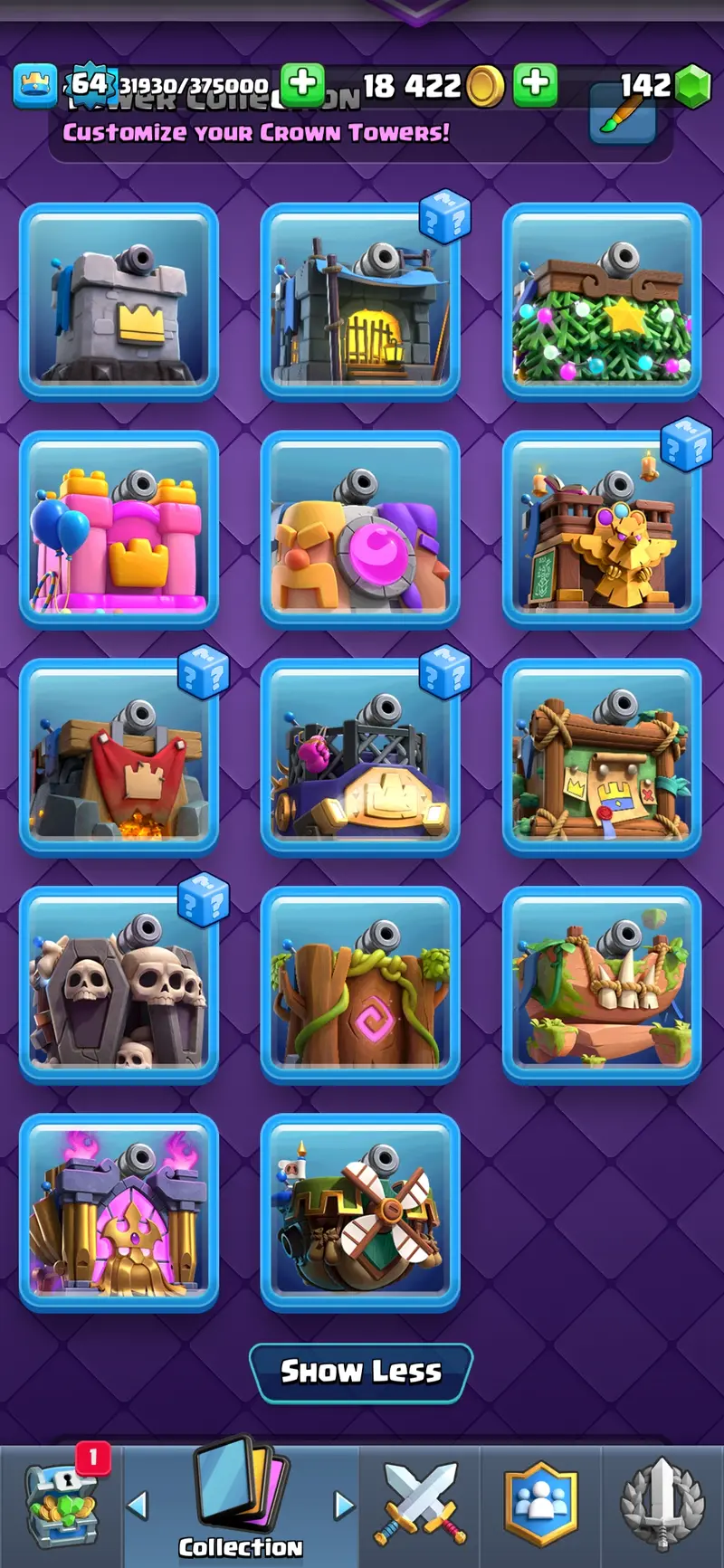
Task: Select the default gray stone tower skin
Action: tap(119, 301)
